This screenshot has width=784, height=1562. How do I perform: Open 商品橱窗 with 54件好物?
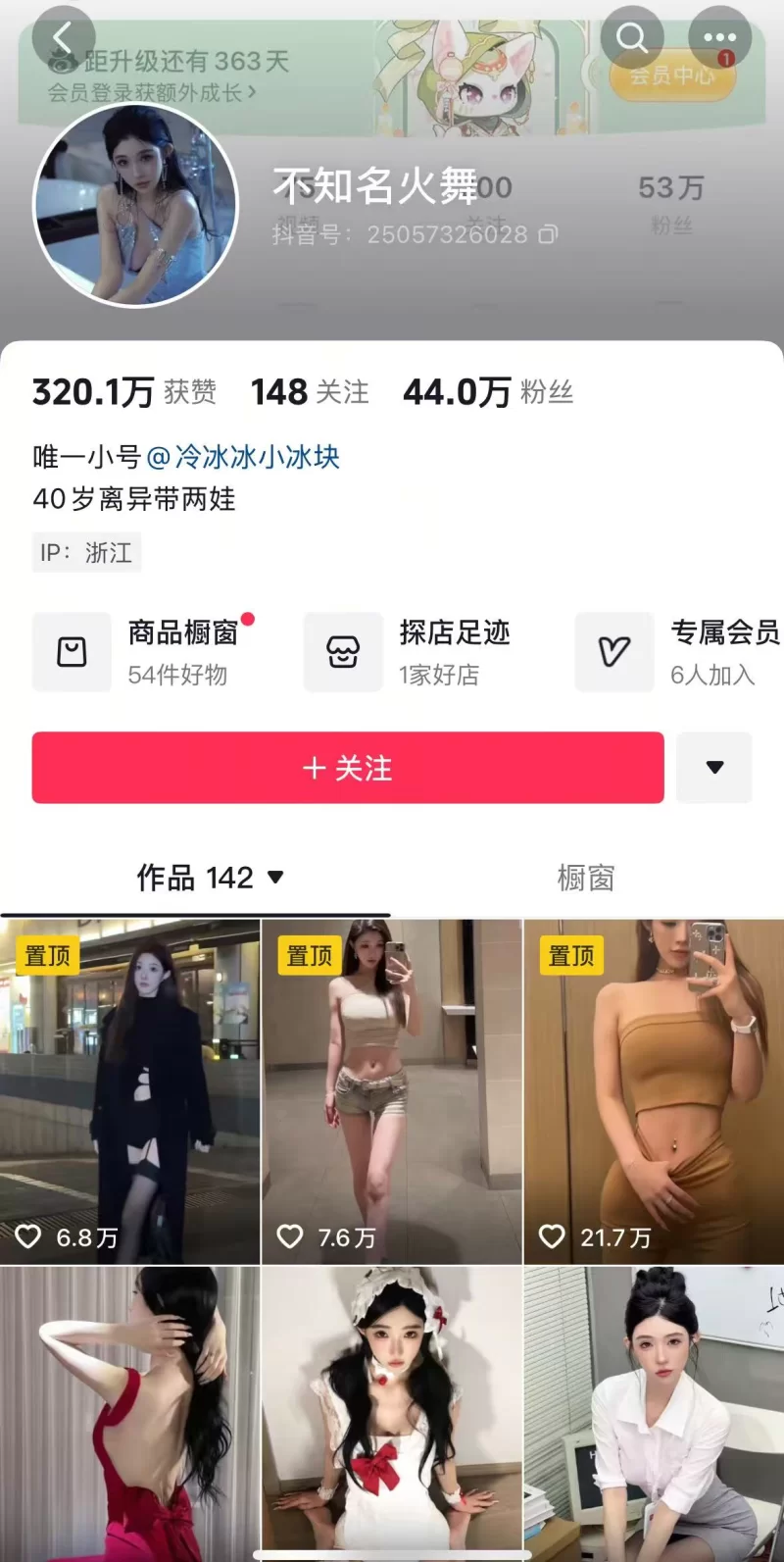[x=147, y=652]
